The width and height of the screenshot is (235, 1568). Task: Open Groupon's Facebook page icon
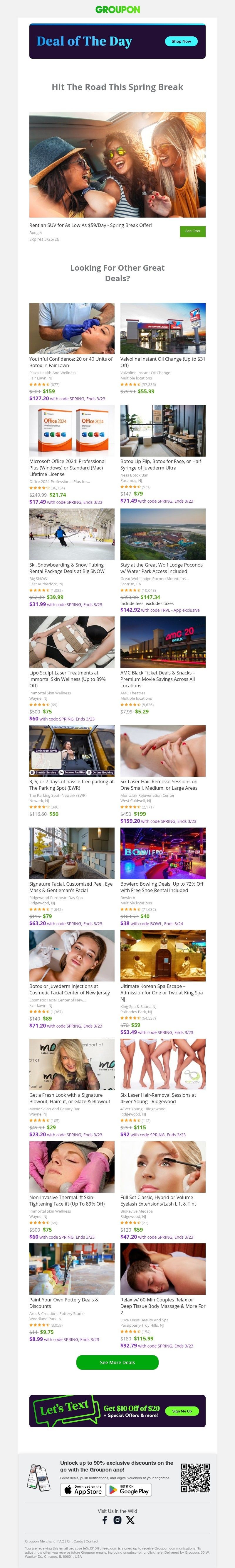104,1520
